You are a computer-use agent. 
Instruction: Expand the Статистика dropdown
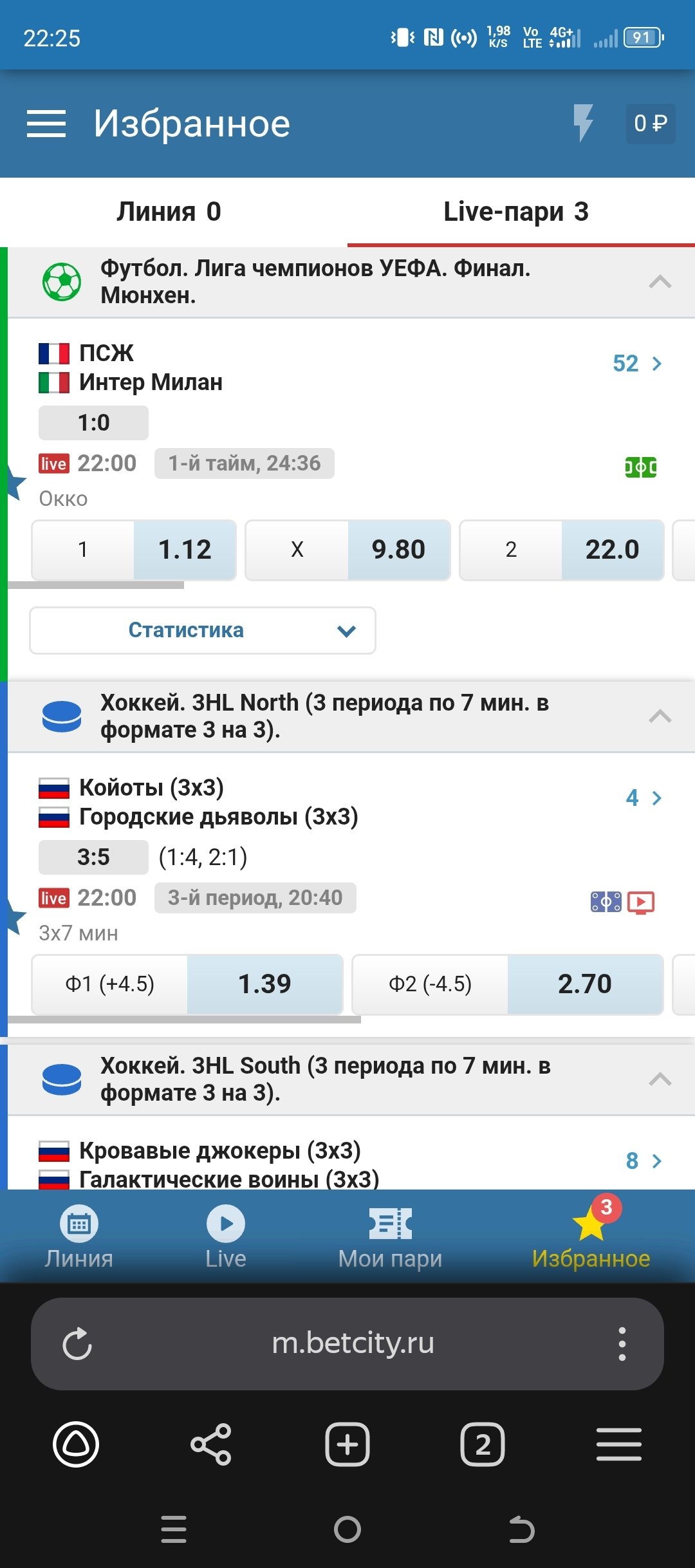click(x=202, y=630)
